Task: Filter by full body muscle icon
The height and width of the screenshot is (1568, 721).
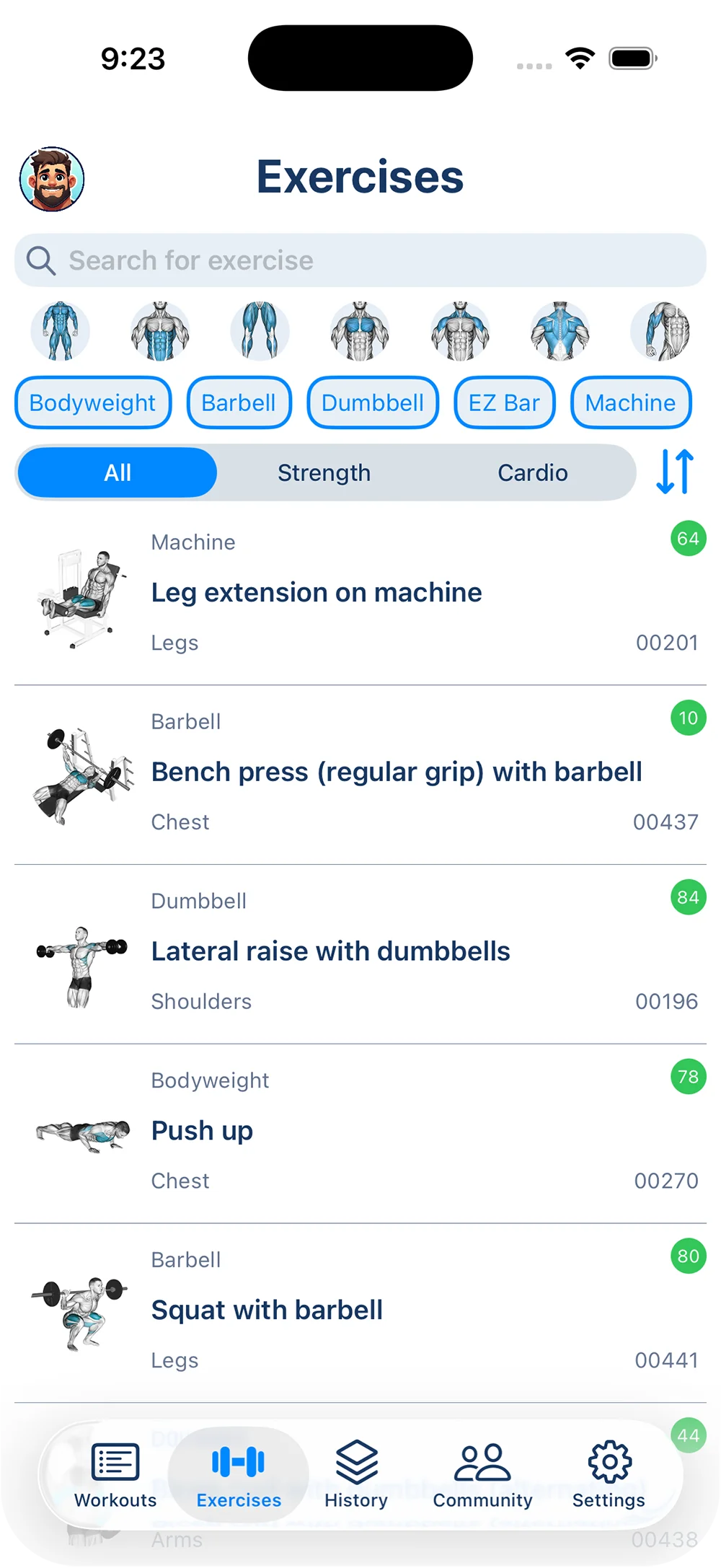Action: pyautogui.click(x=61, y=331)
